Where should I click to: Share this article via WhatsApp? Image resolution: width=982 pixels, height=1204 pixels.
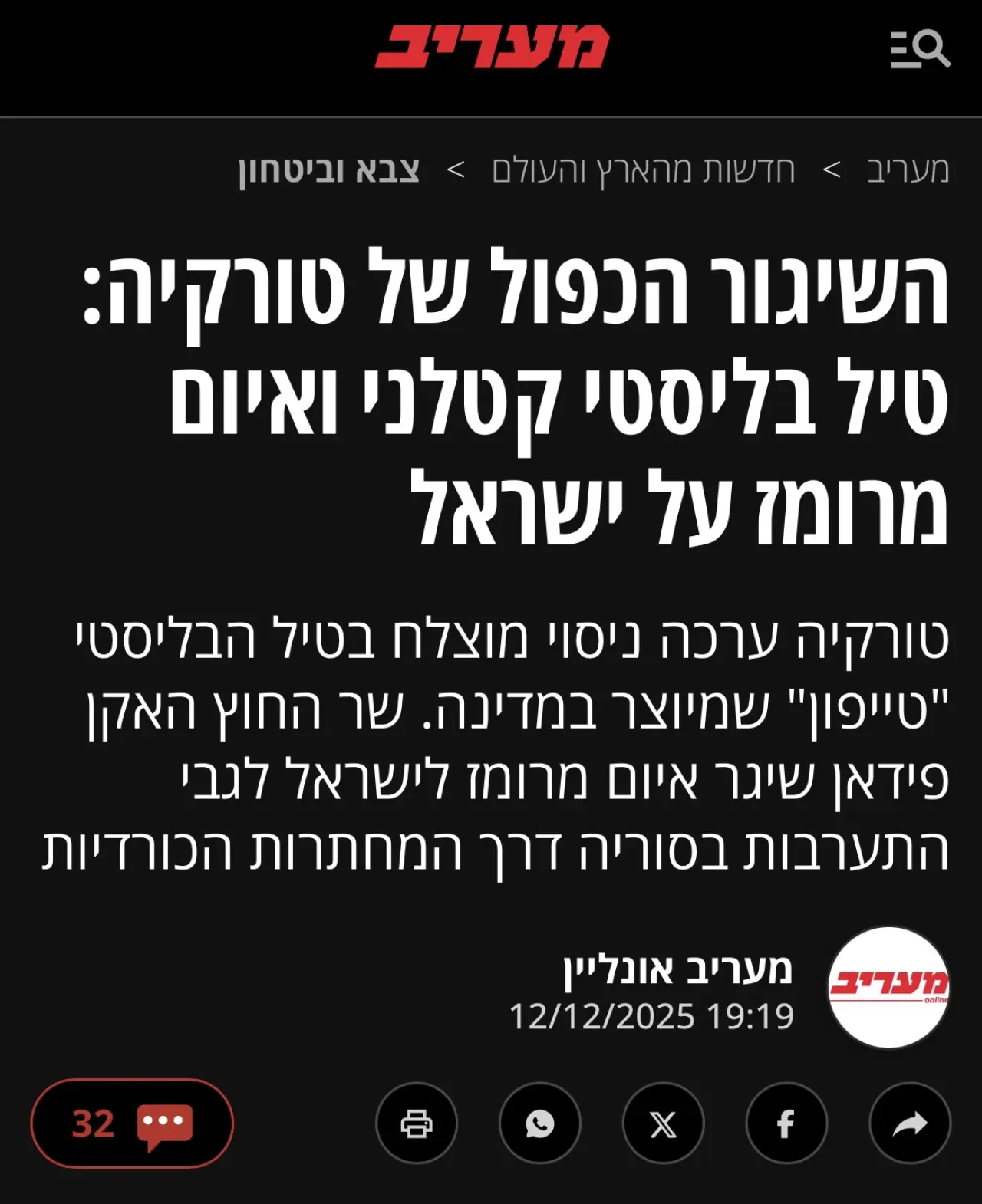tap(539, 1124)
